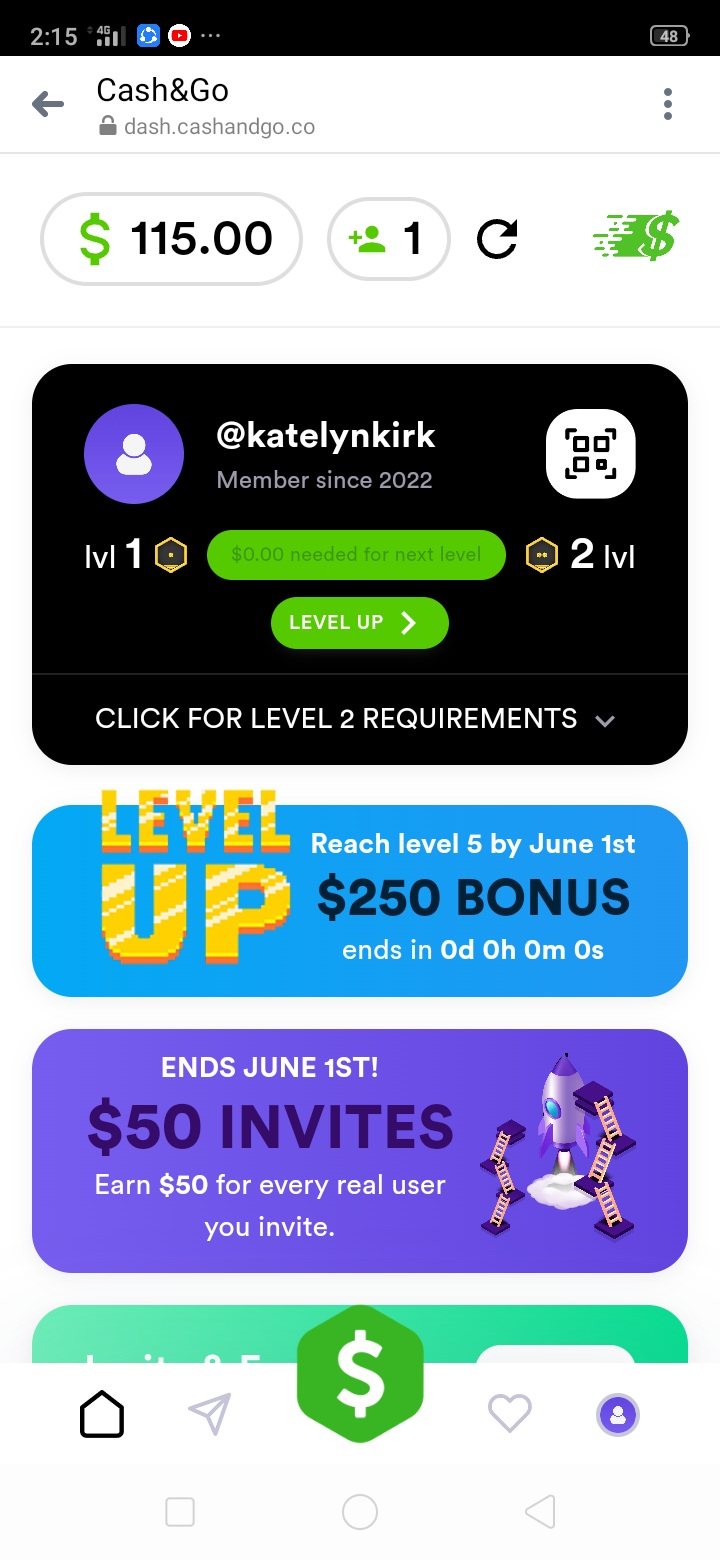720x1560 pixels.
Task: Open the $115.00 balance pill
Action: point(171,239)
